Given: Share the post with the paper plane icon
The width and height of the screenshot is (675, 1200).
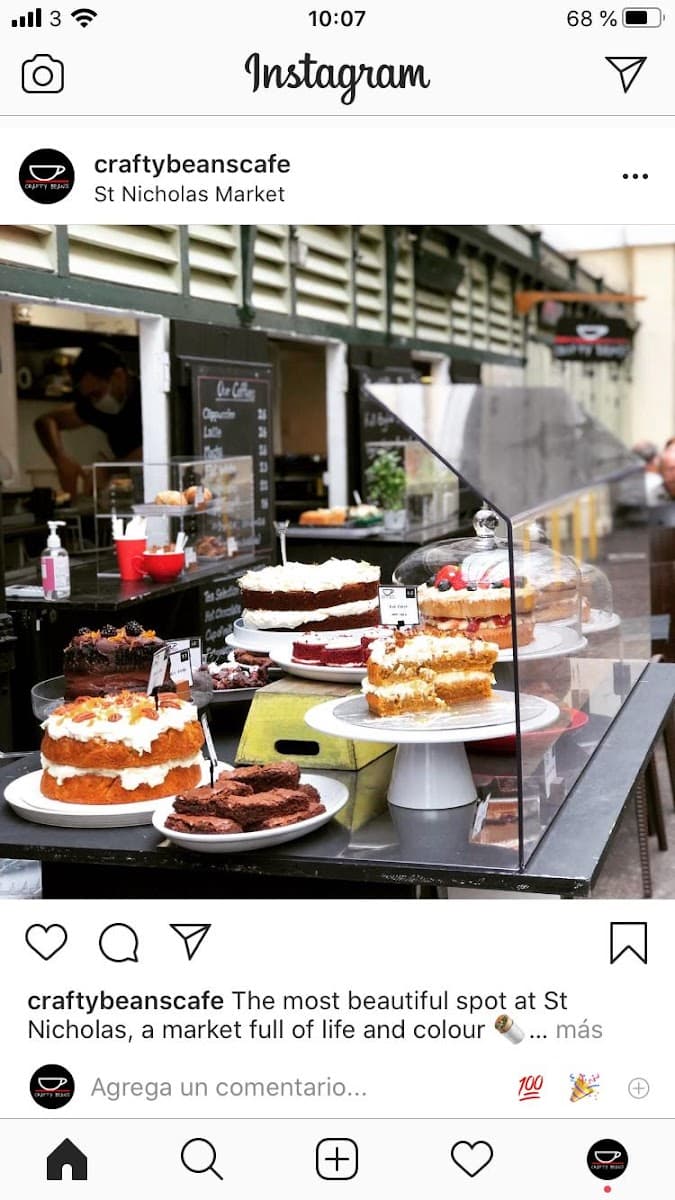Looking at the screenshot, I should coord(190,941).
